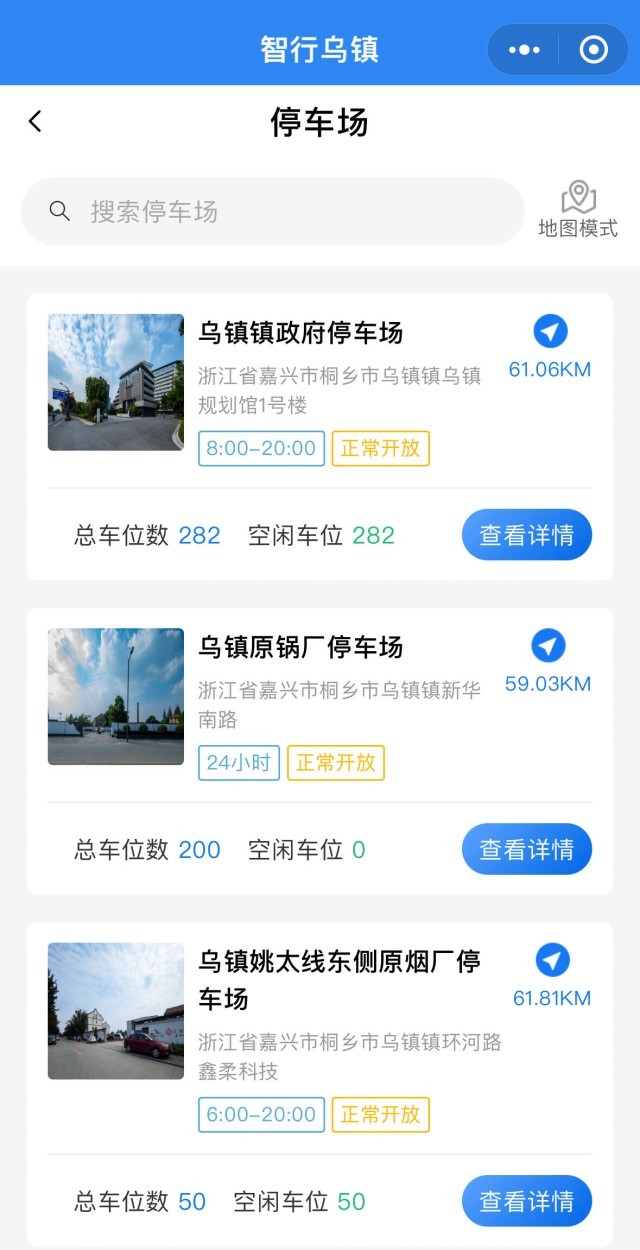Viewport: 640px width, 1250px height.
Task: Switch to 地图模式 map view
Action: (x=578, y=211)
